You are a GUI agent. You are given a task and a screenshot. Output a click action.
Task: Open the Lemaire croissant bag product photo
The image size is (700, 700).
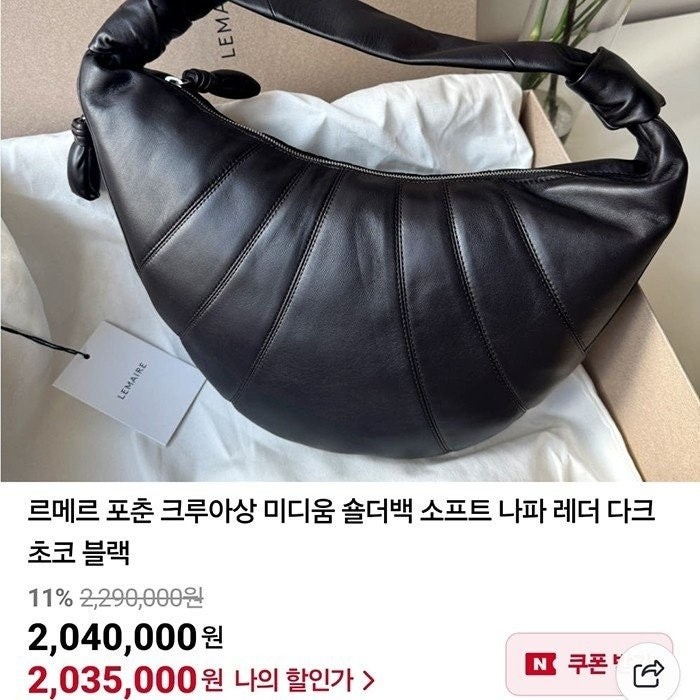pyautogui.click(x=350, y=240)
